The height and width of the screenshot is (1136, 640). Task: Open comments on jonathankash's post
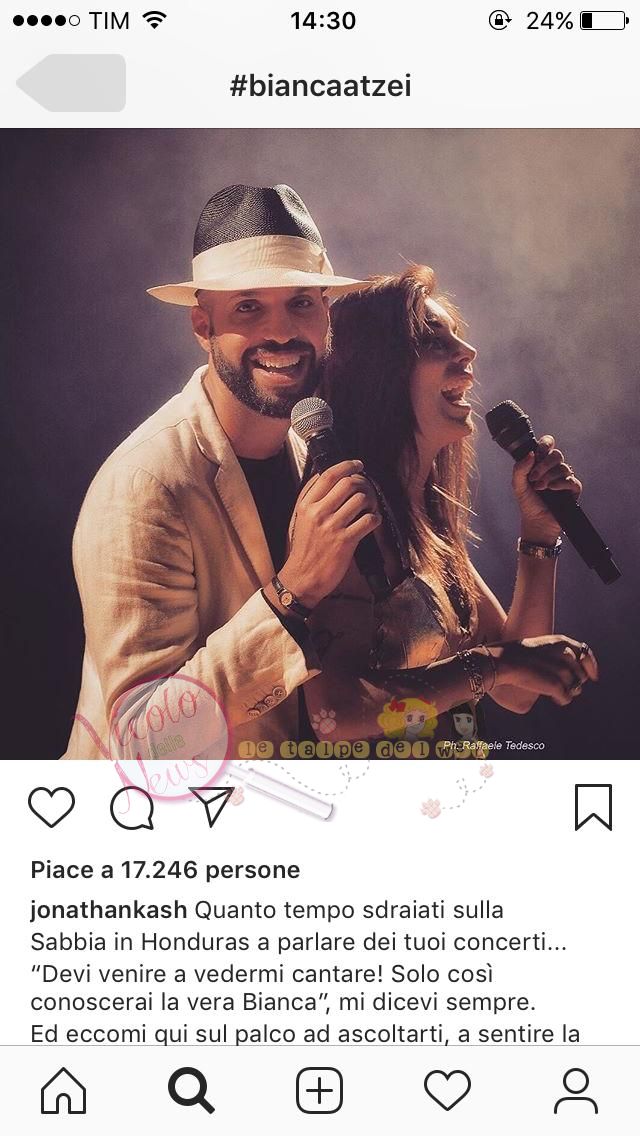coord(131,807)
